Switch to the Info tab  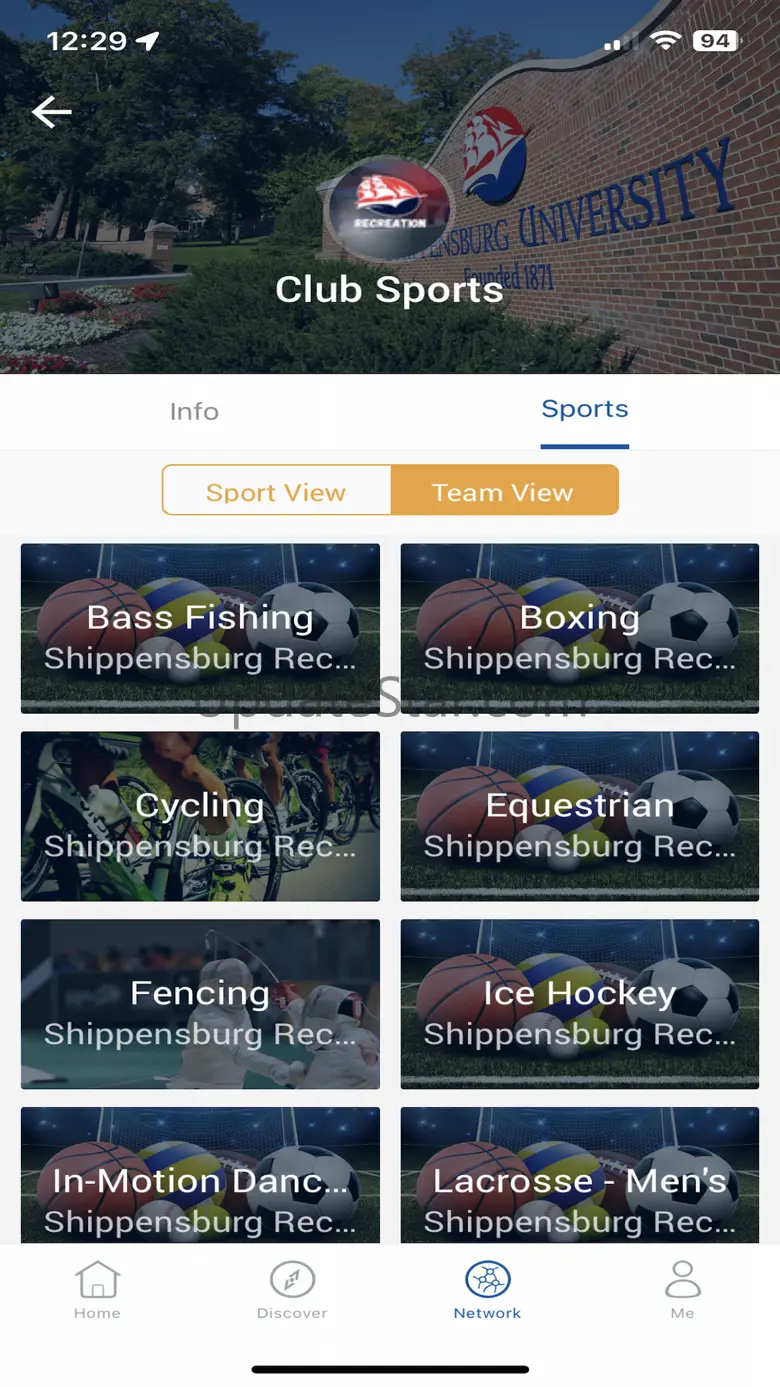point(194,412)
